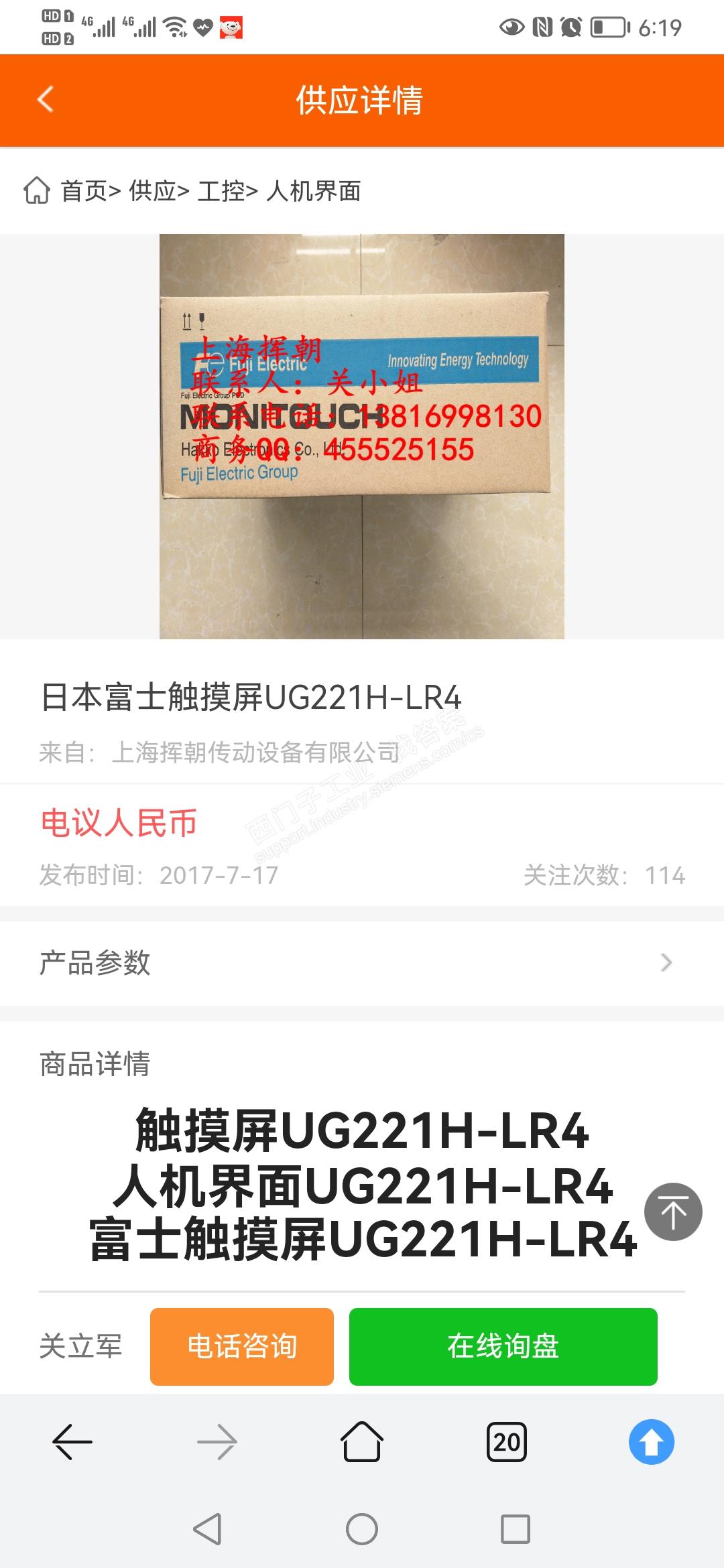View the Fuji Electric product photo
Image resolution: width=724 pixels, height=1568 pixels.
point(362,436)
